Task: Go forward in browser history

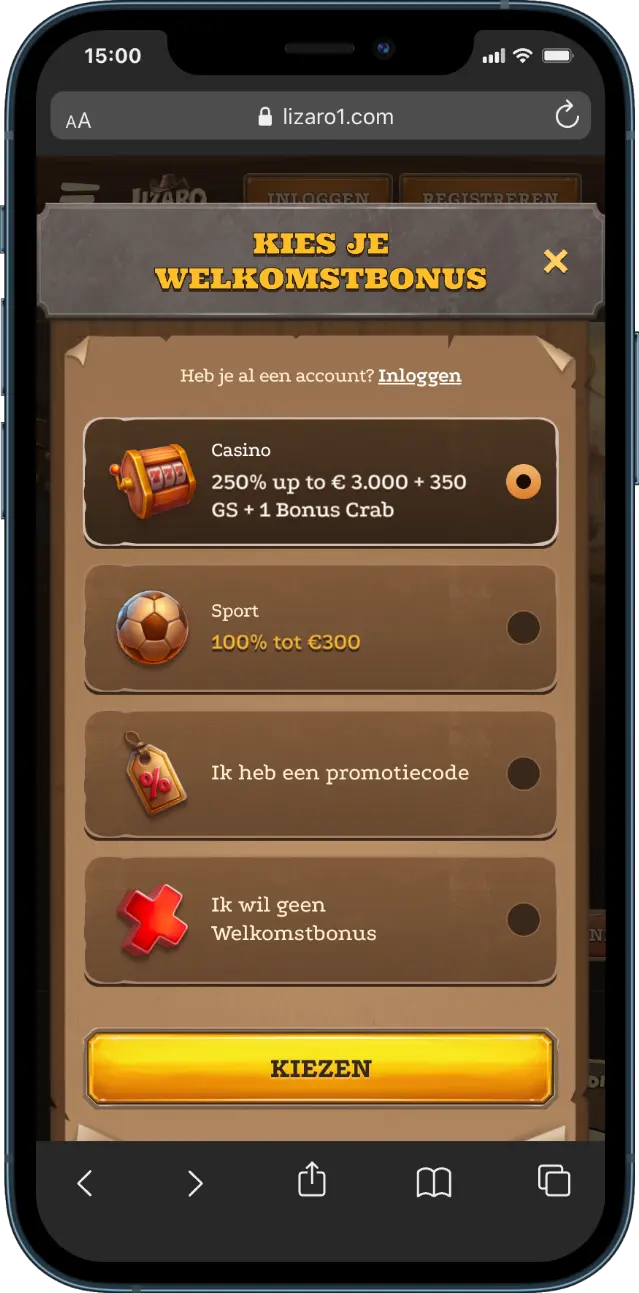Action: pos(195,1183)
